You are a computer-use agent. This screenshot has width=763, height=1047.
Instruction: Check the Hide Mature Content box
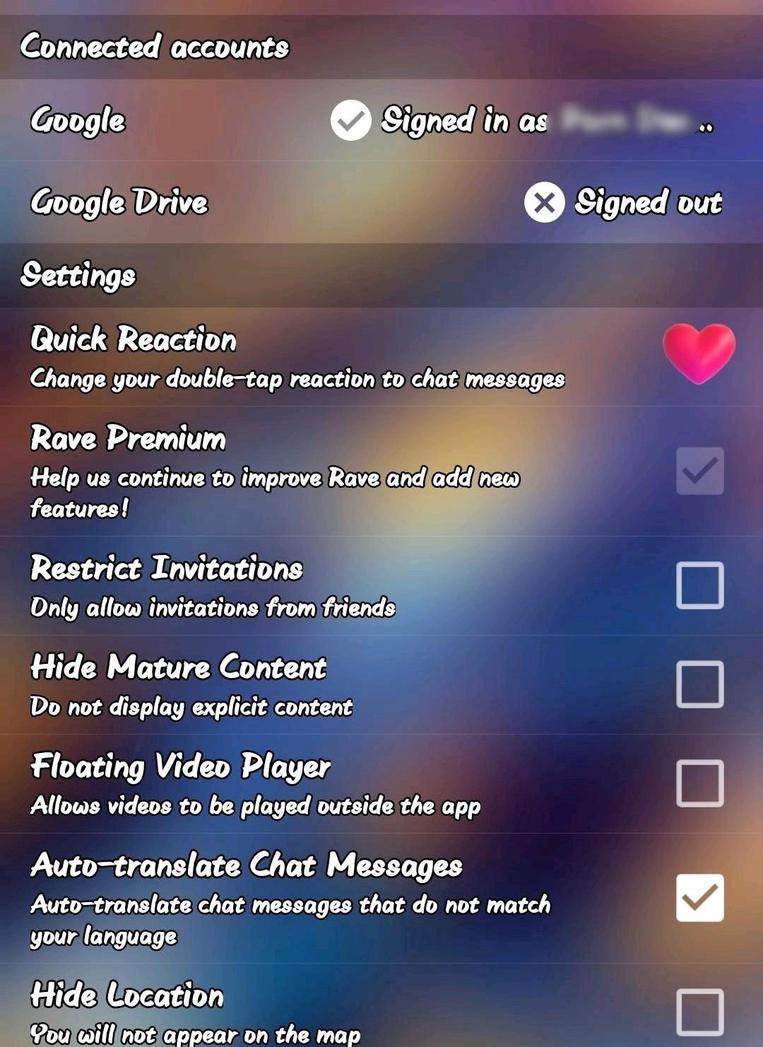pos(699,684)
